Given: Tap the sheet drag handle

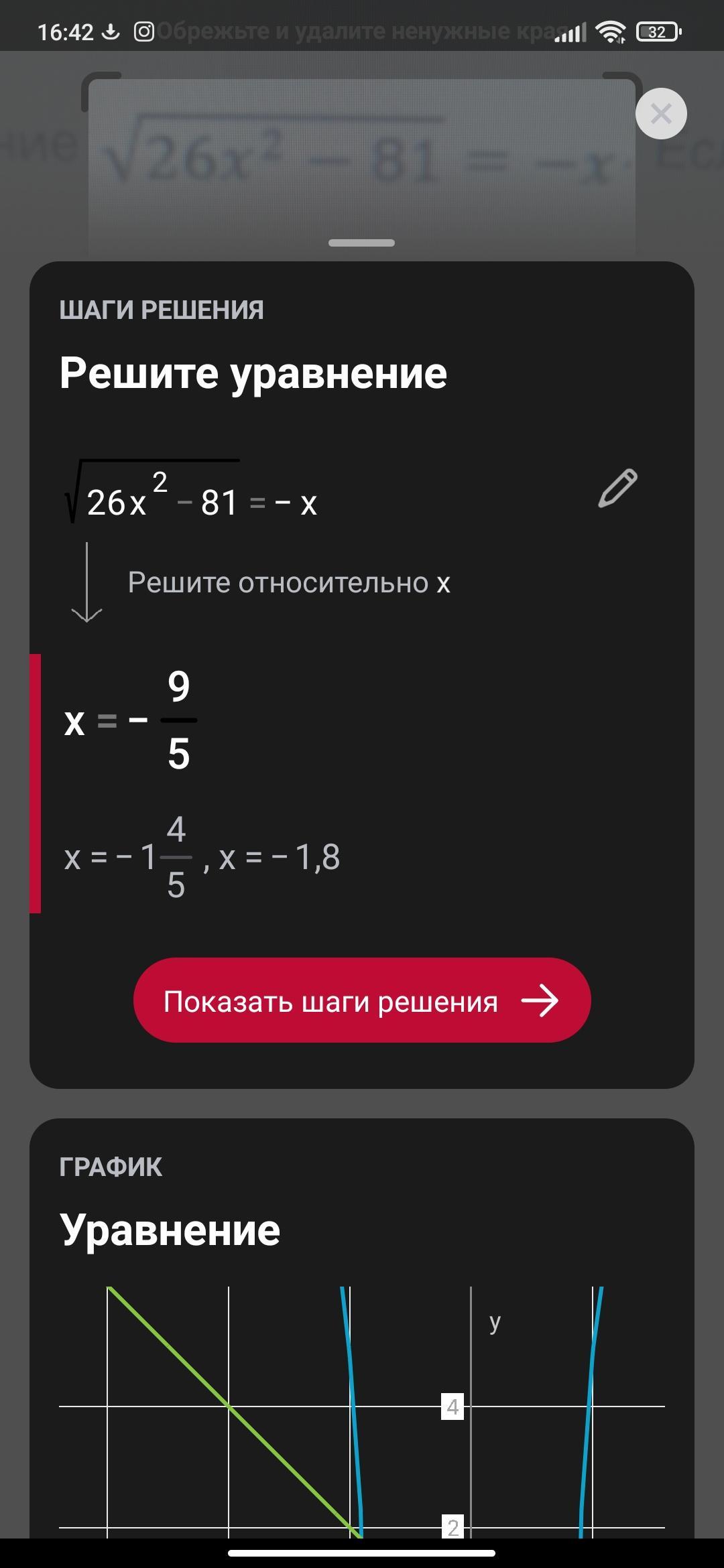Looking at the screenshot, I should tap(362, 243).
